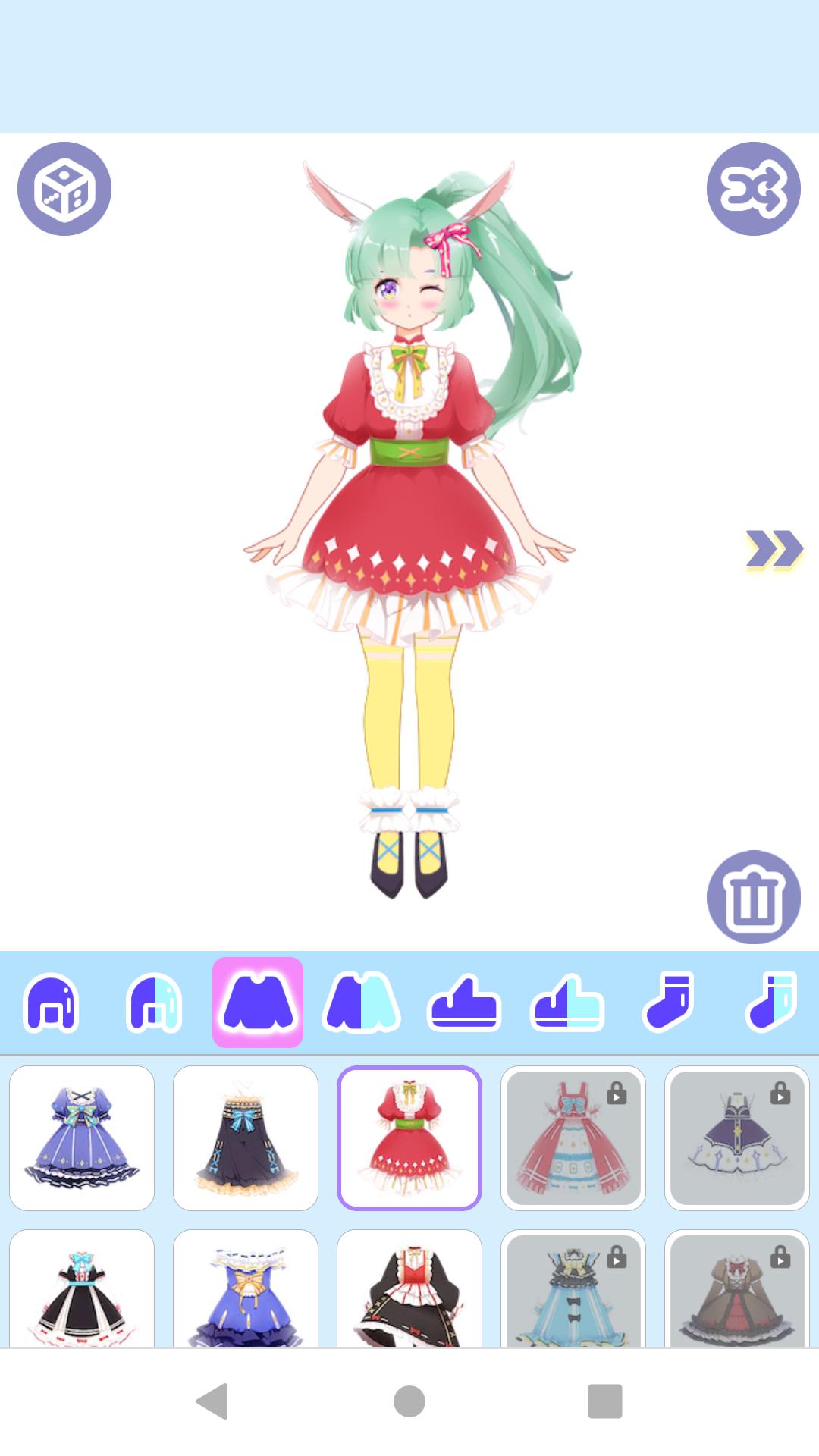
Task: Select the locked light blue dress
Action: point(573,1288)
